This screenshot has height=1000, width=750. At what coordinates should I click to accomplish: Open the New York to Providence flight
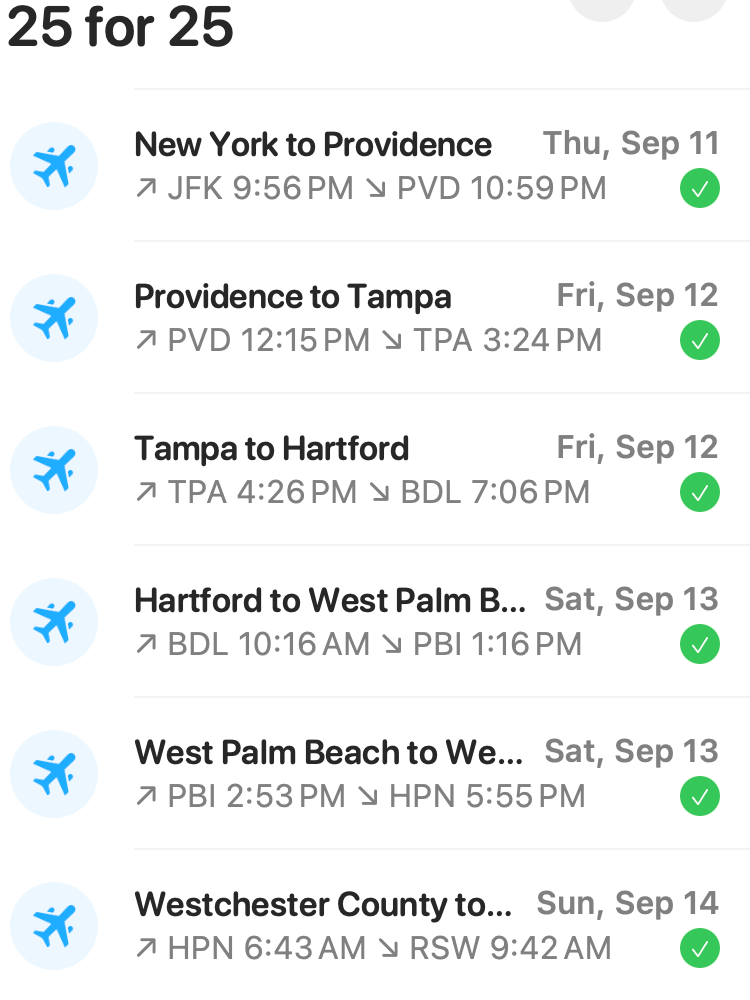pos(375,166)
